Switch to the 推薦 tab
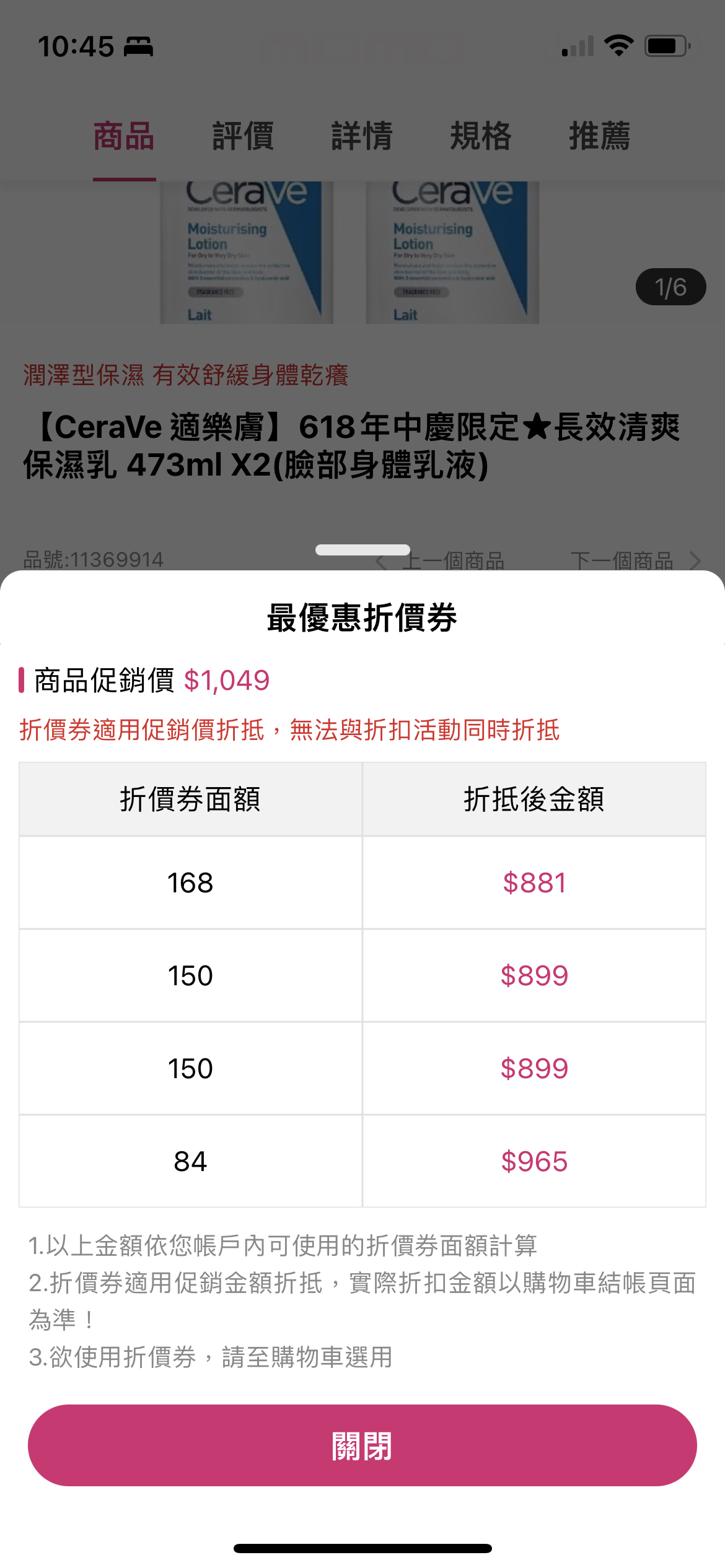725x1568 pixels. tap(599, 136)
